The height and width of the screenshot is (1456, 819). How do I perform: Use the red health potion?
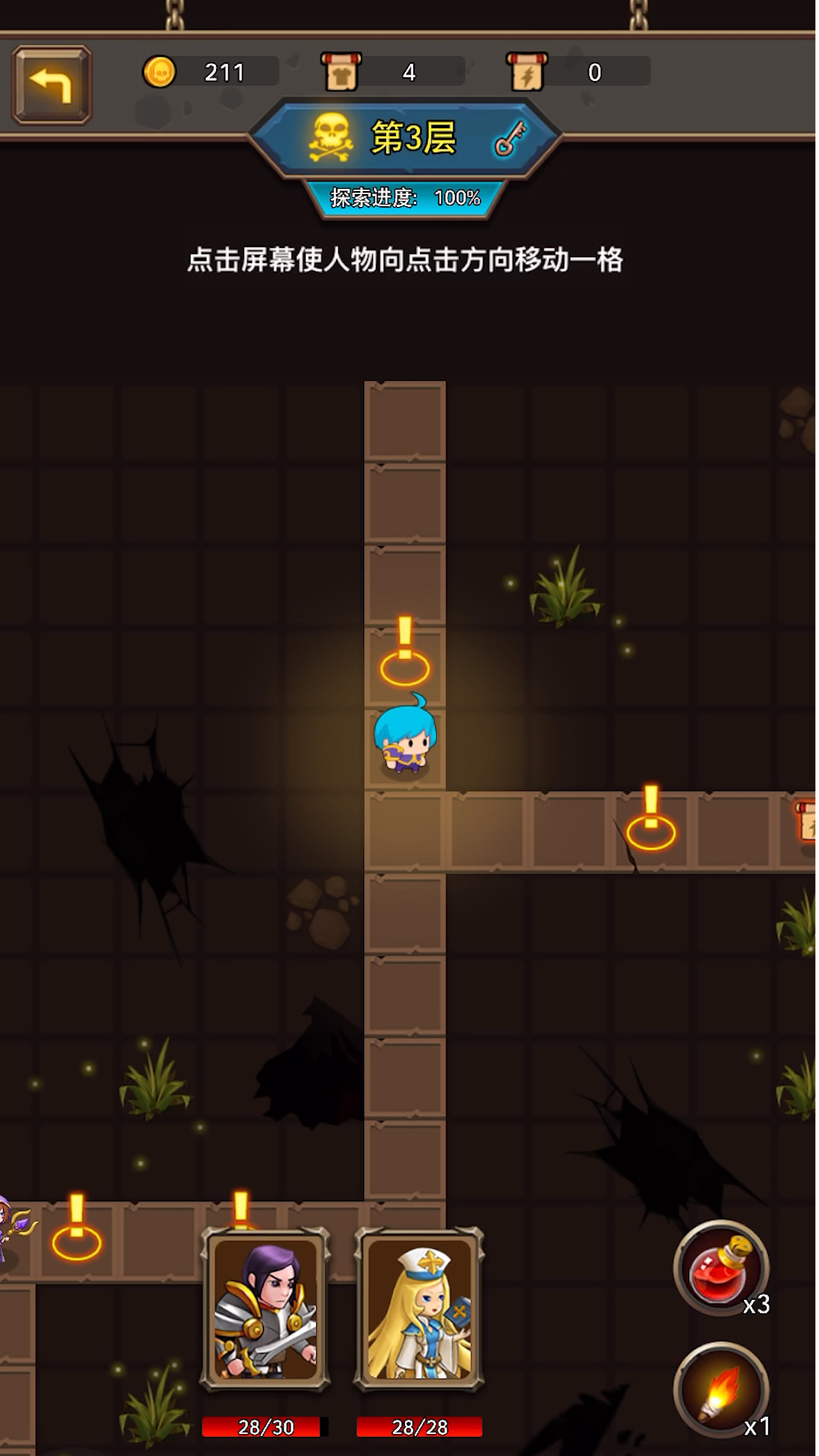[720, 1268]
